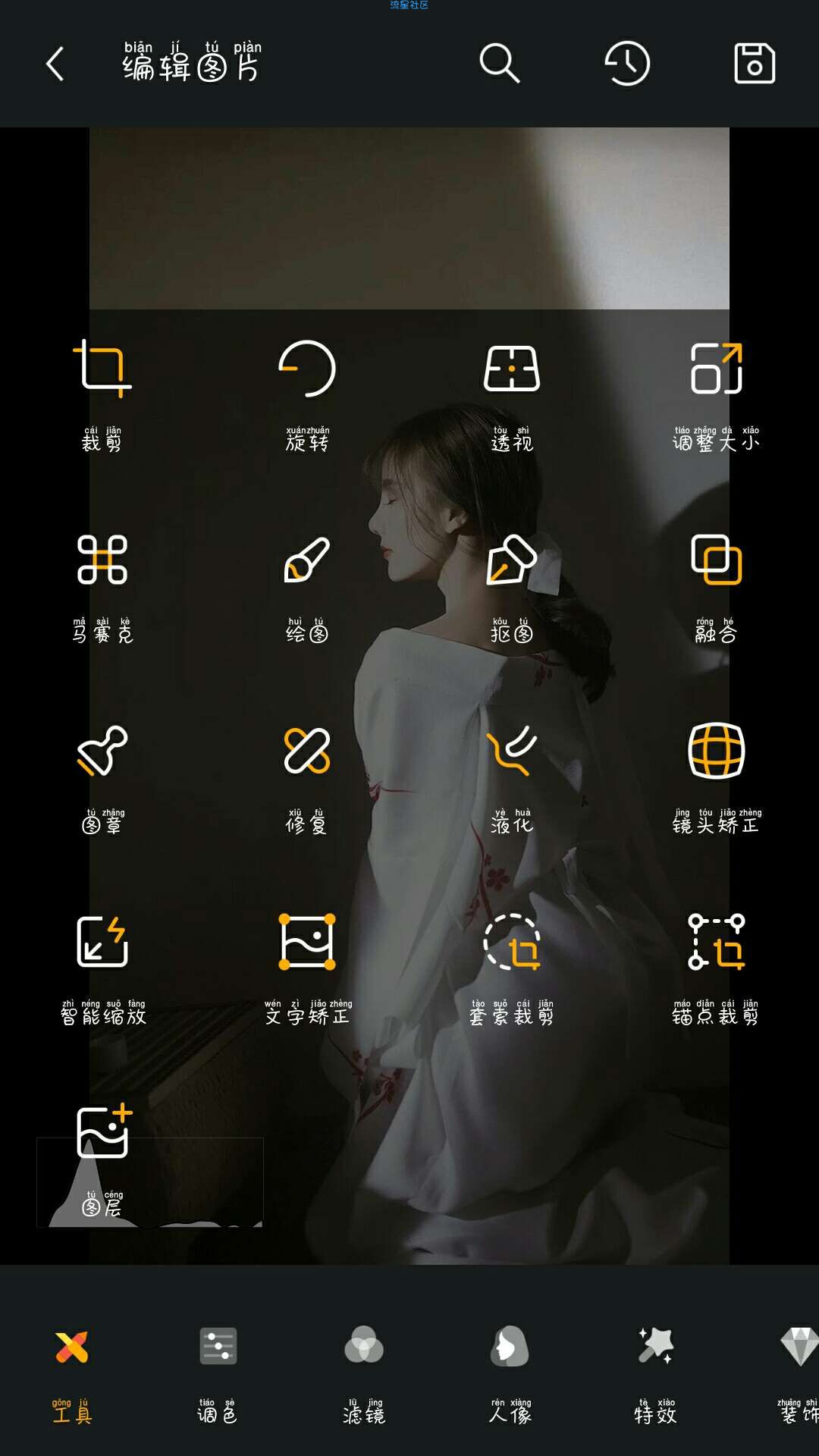
Task: Save the edited picture
Action: pos(754,64)
